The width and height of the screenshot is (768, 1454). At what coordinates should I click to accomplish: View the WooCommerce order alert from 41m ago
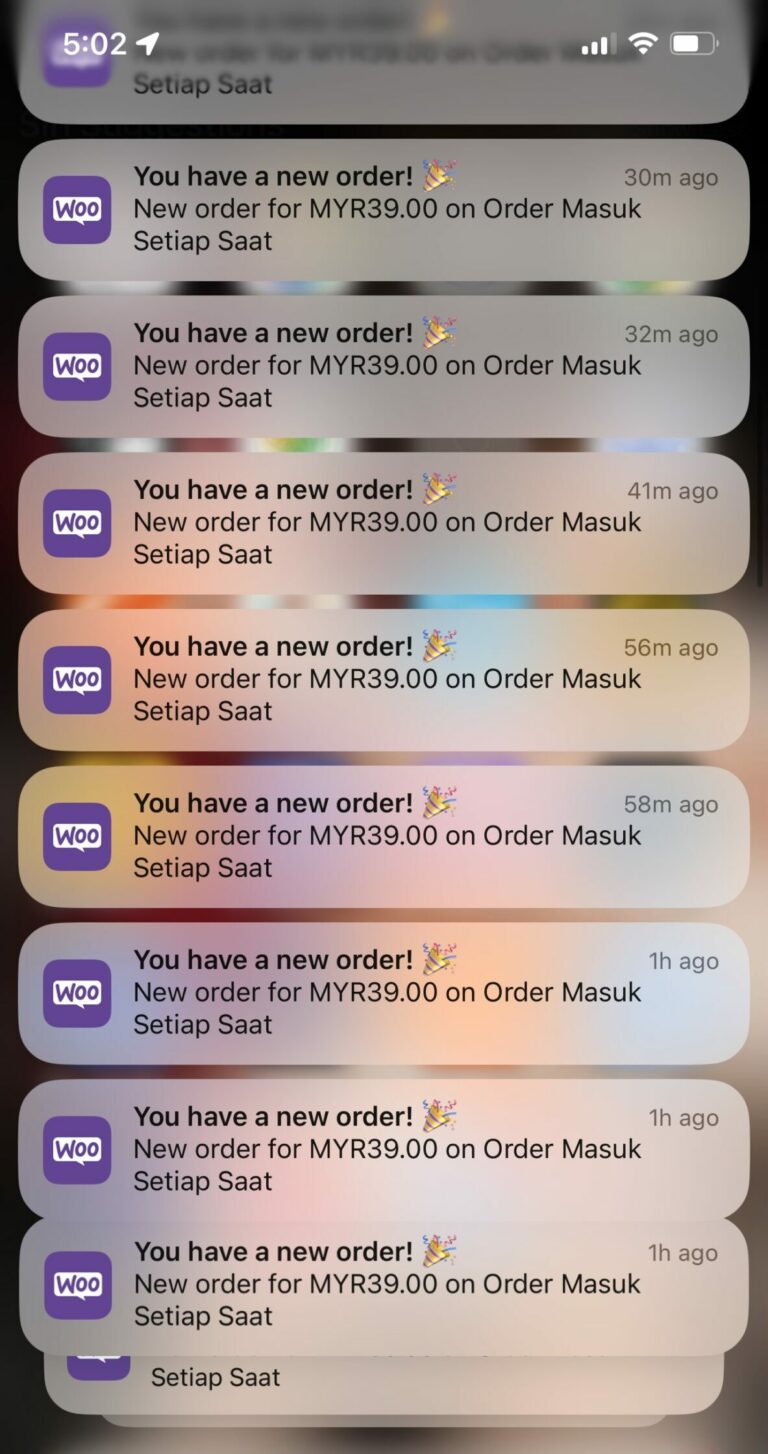point(384,522)
